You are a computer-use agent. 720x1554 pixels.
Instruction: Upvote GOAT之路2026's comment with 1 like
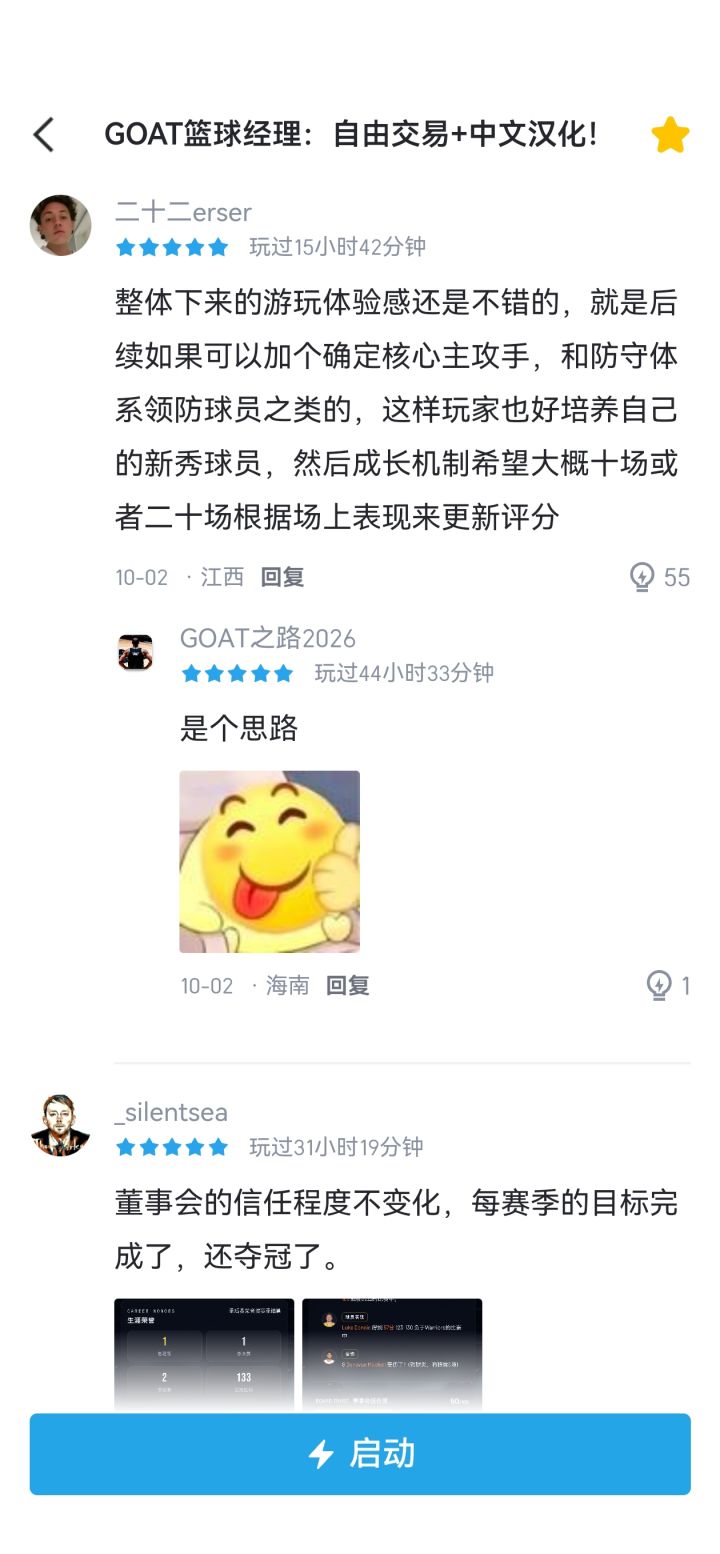point(668,986)
